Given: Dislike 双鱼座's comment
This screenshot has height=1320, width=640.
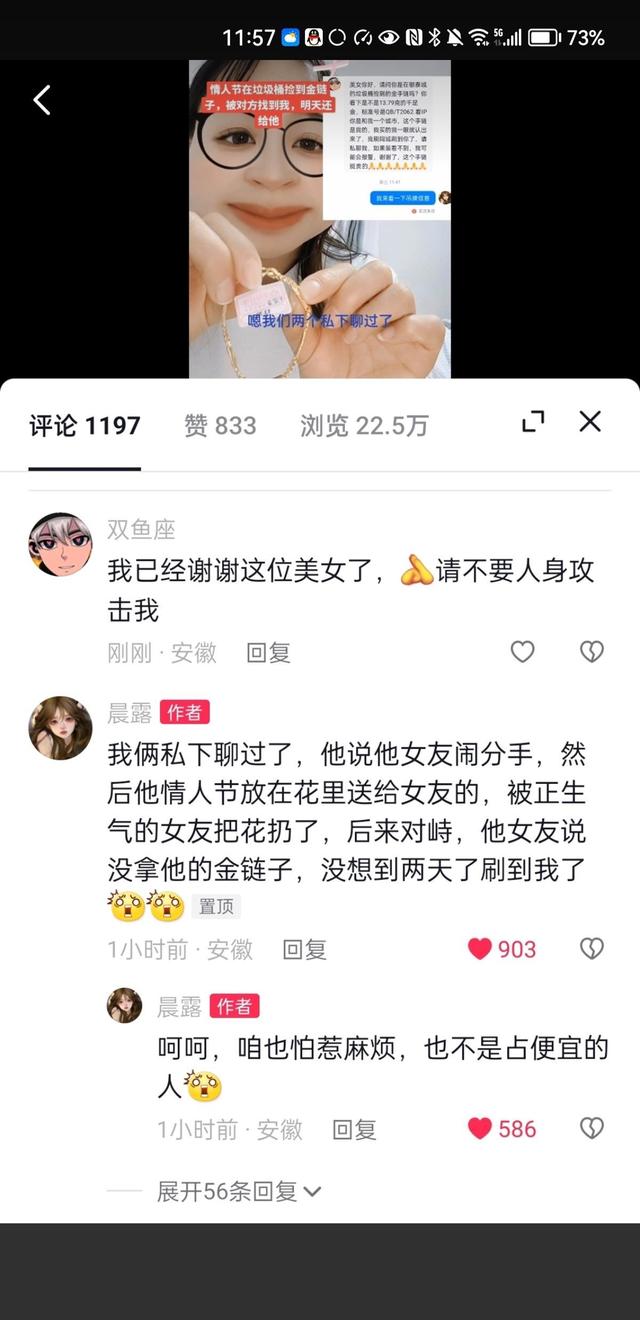Looking at the screenshot, I should (x=592, y=652).
